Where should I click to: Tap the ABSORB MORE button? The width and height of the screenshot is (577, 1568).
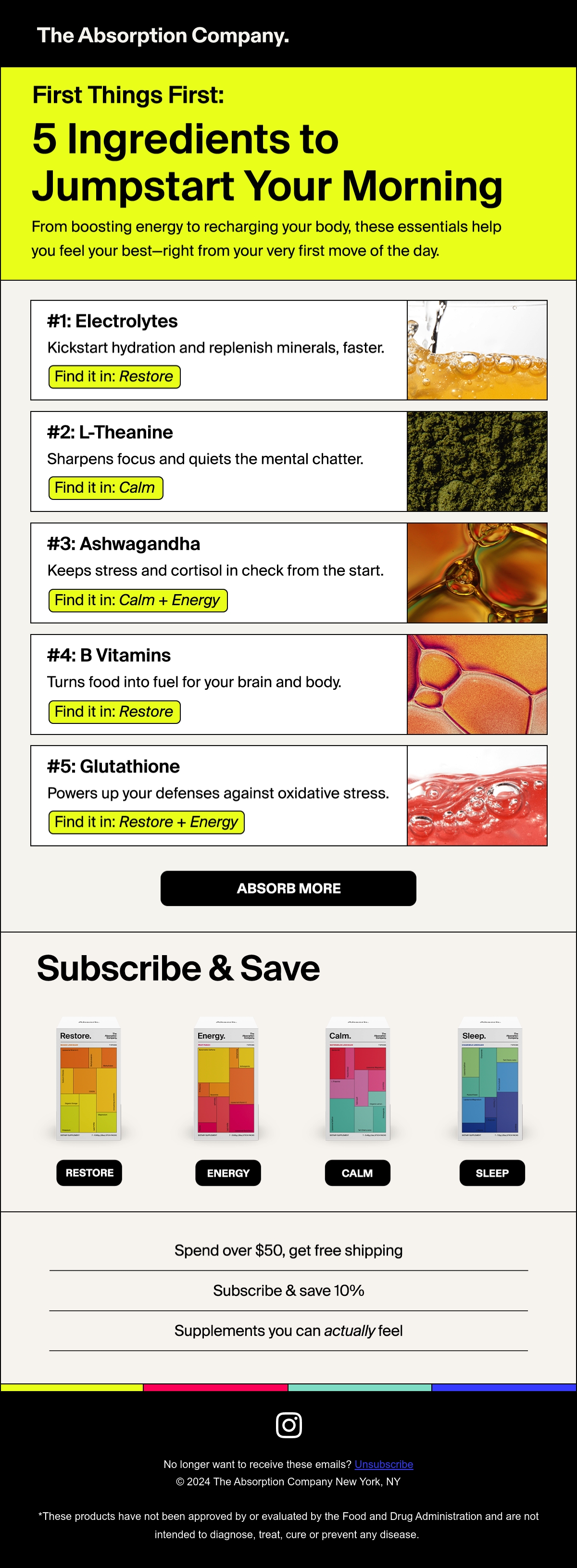288,888
